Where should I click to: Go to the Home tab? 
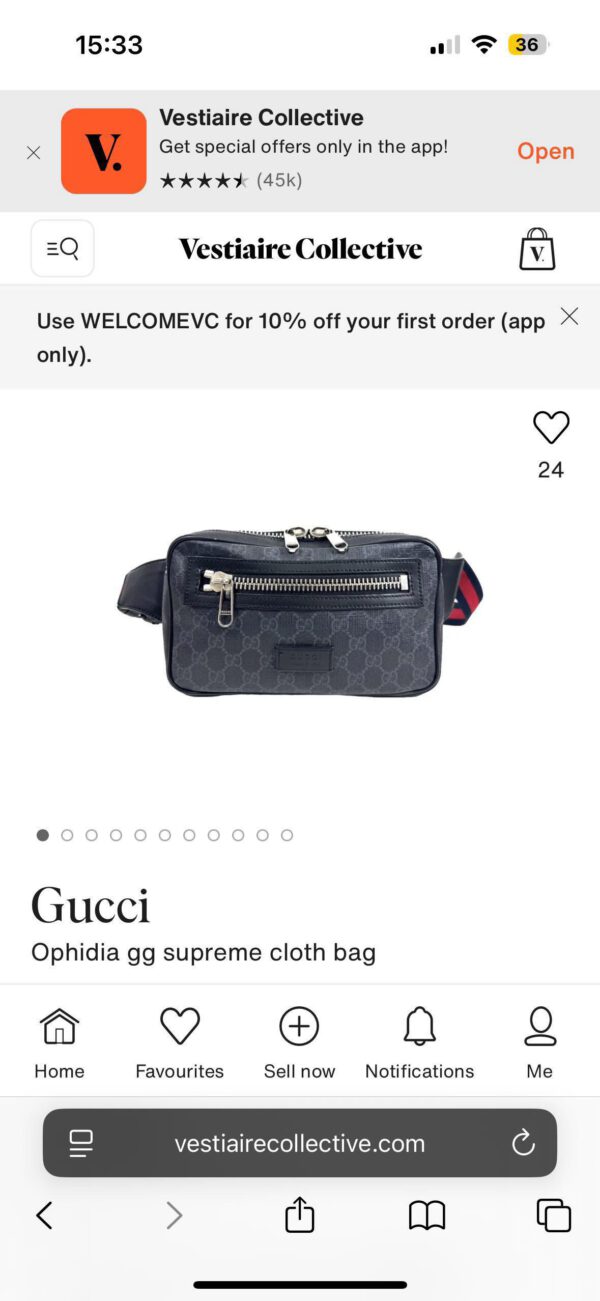59,1043
